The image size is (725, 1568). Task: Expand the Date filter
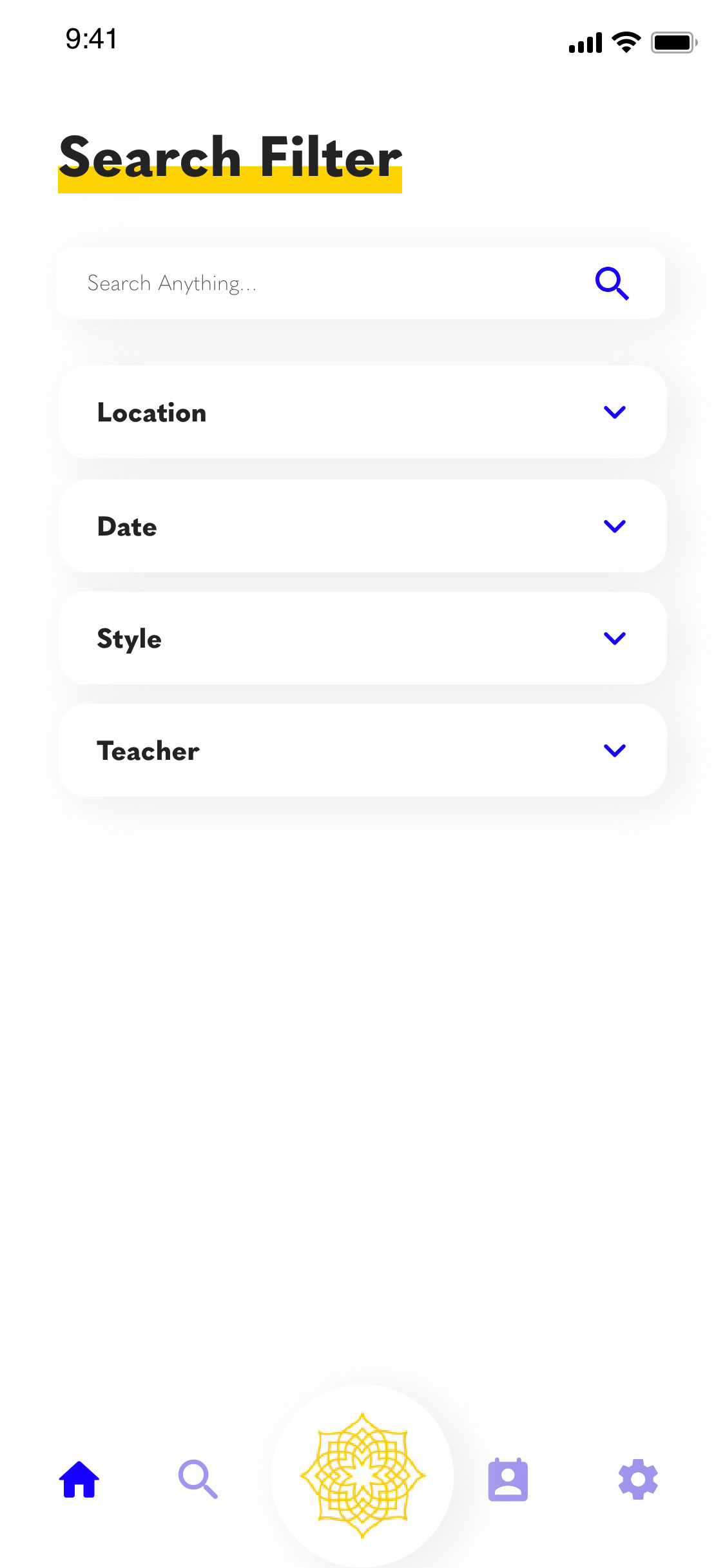click(x=363, y=525)
